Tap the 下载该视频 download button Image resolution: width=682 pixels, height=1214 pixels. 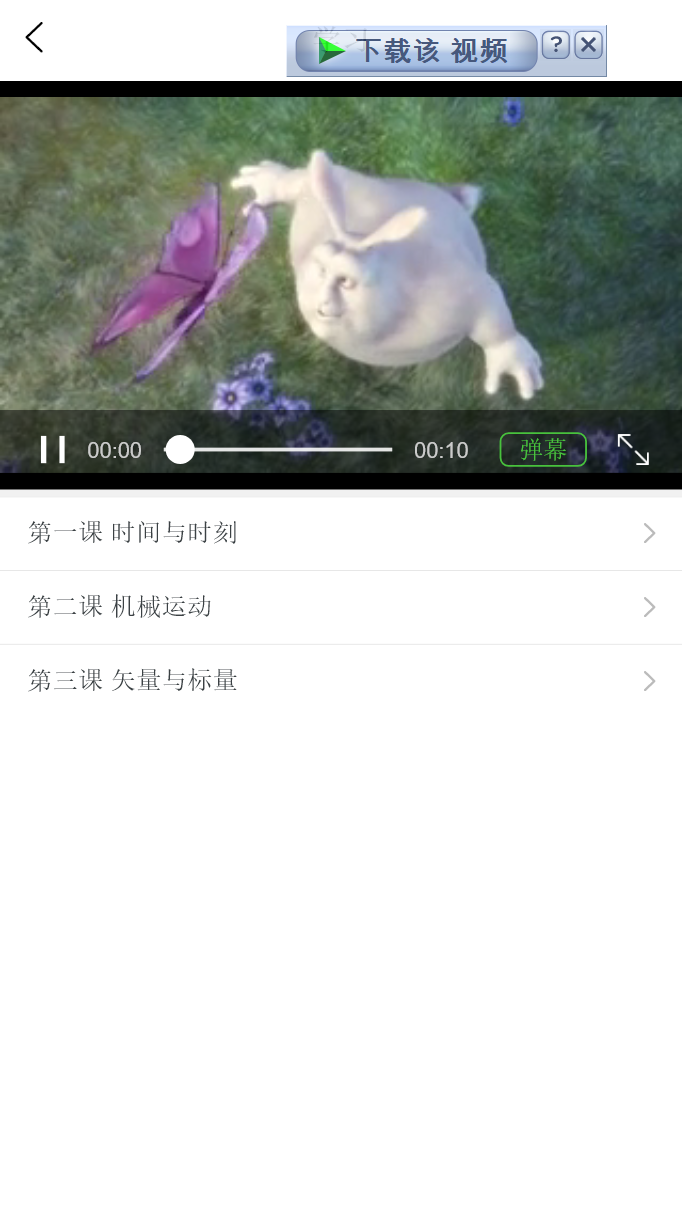[416, 51]
